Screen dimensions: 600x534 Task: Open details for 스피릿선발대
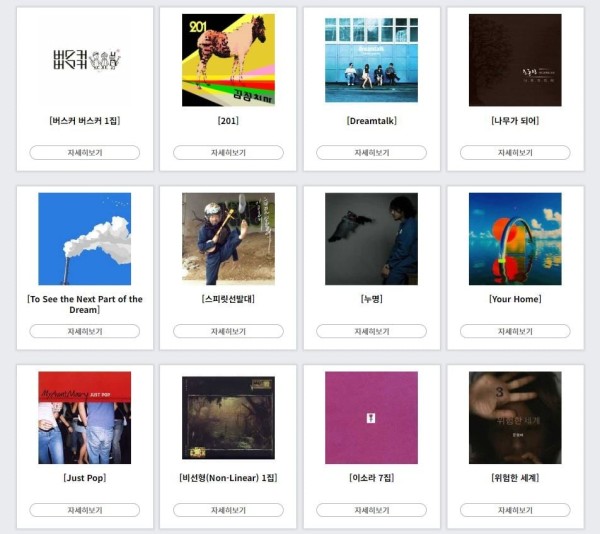(228, 331)
